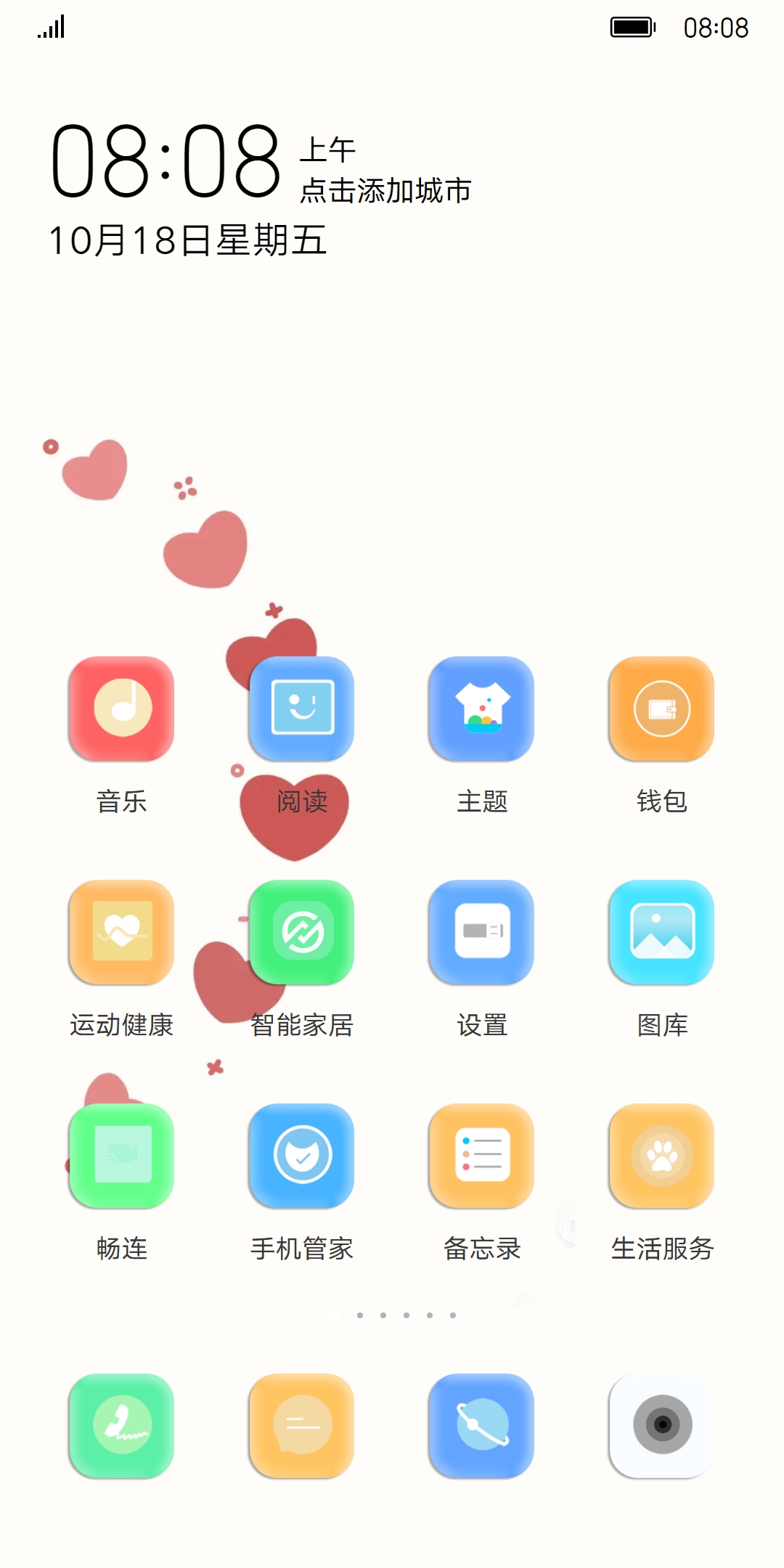
Task: Launch the 畅连 video call app
Action: pyautogui.click(x=121, y=1156)
